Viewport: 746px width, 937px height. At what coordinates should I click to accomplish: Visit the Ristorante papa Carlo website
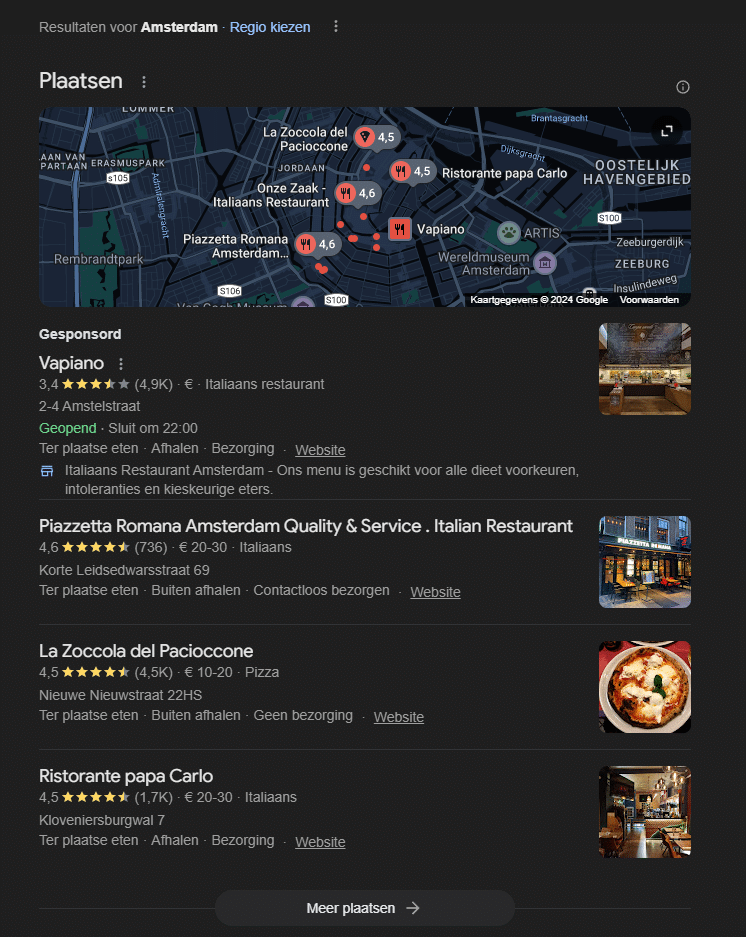pos(320,842)
